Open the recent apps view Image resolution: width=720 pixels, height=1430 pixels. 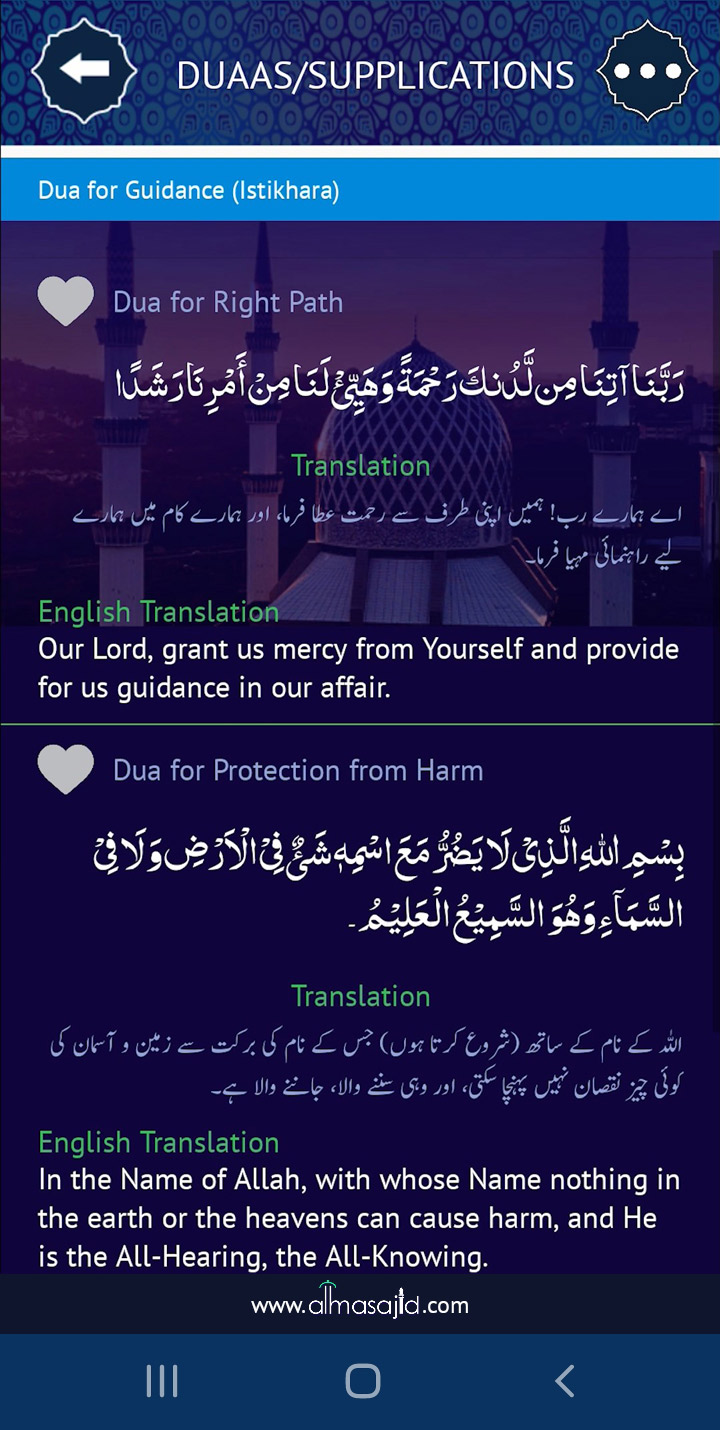[161, 1381]
